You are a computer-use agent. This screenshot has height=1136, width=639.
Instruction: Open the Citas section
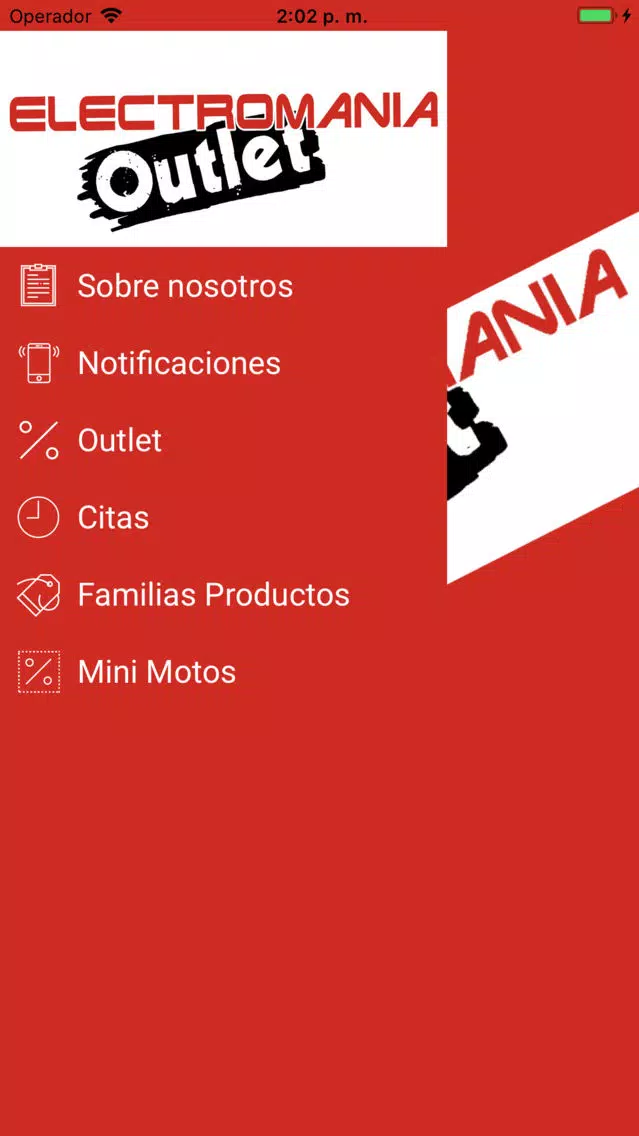click(223, 518)
